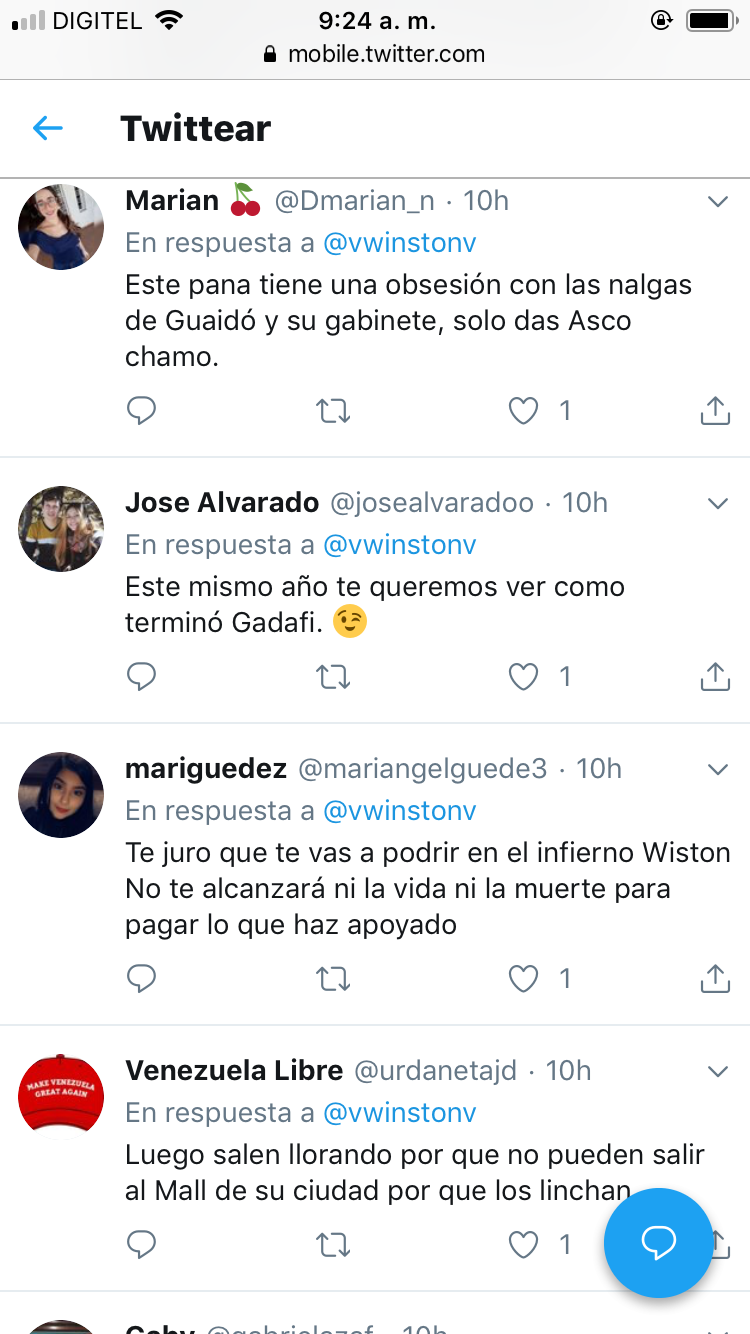
Task: Reply to mariguedez's tweet
Action: point(142,978)
